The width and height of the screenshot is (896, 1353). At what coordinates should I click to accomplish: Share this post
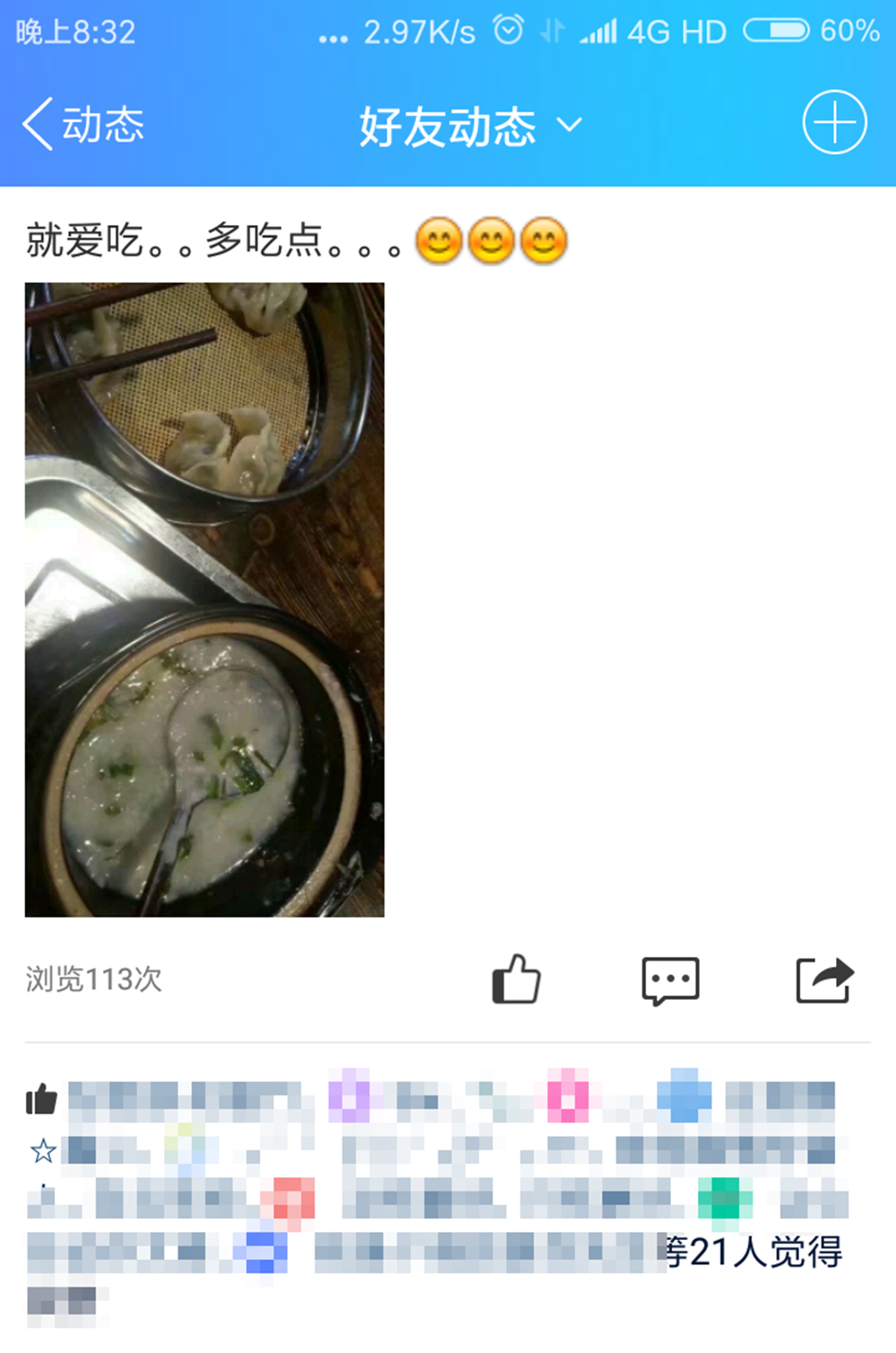[x=824, y=980]
